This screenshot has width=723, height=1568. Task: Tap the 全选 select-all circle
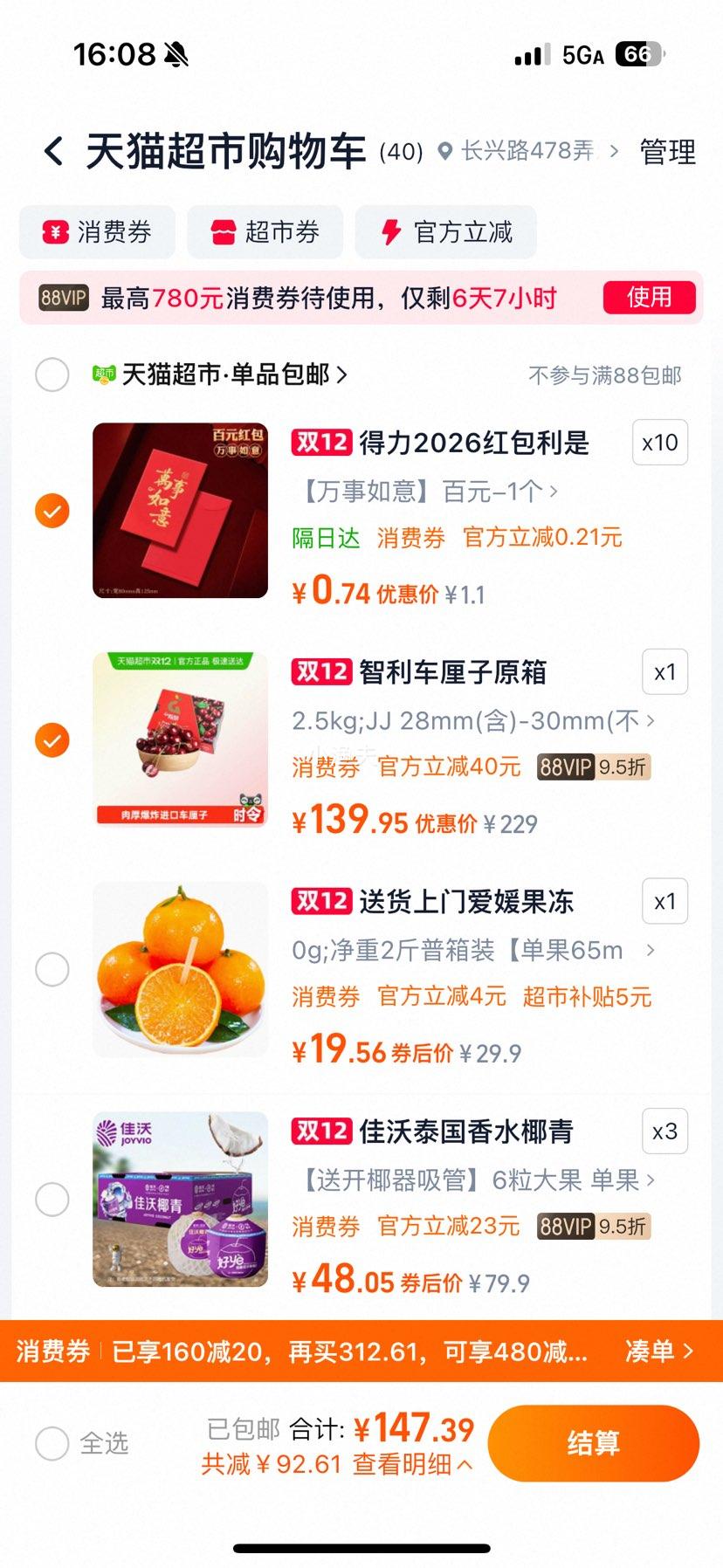point(52,1444)
